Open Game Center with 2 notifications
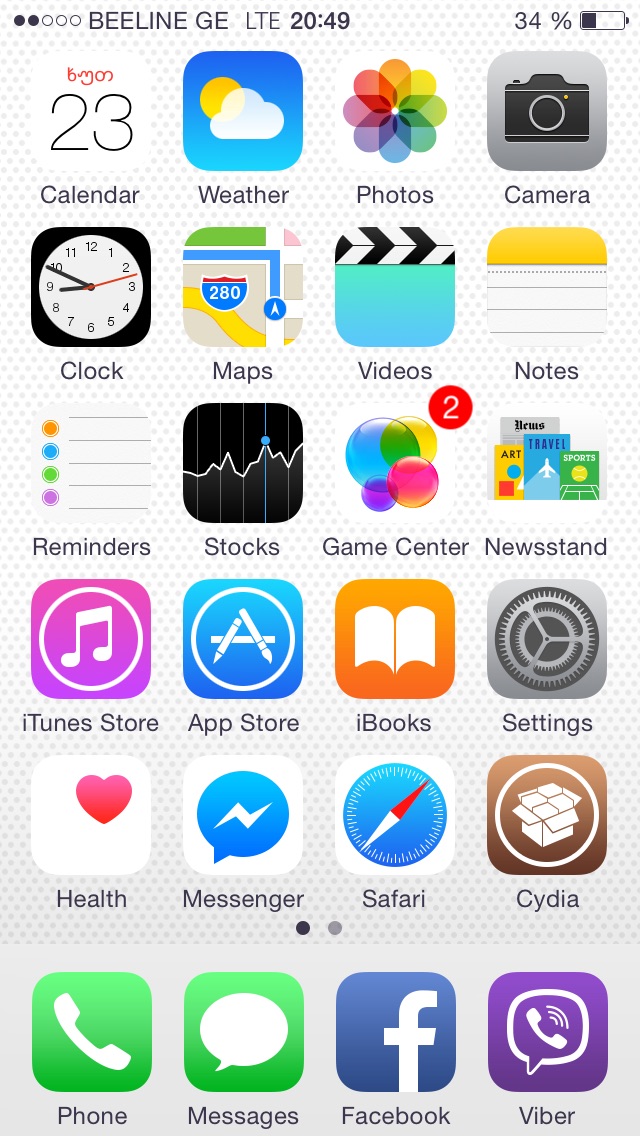 395,464
